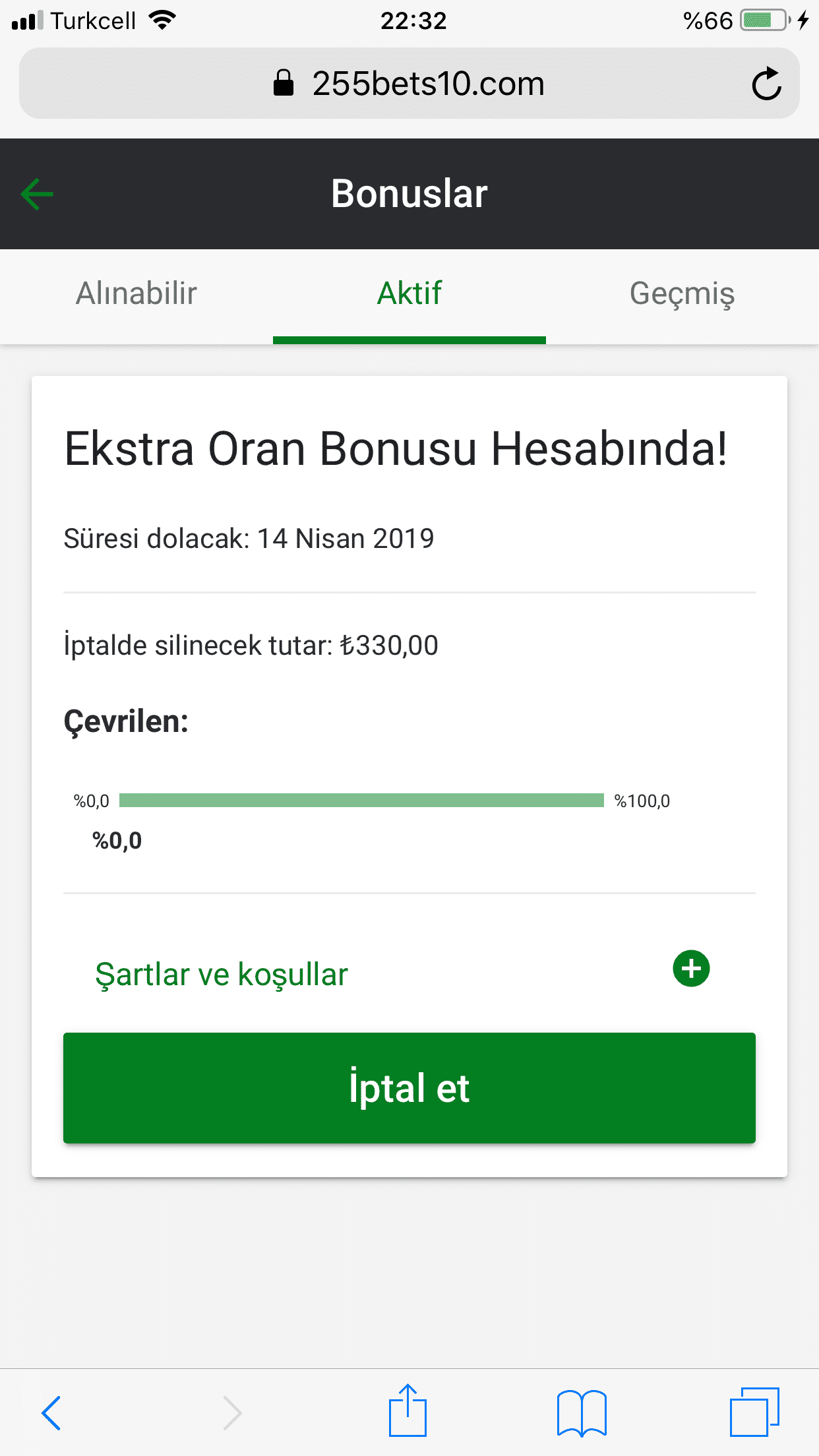Open Safari bookmarks
819x1456 pixels.
[x=582, y=1413]
